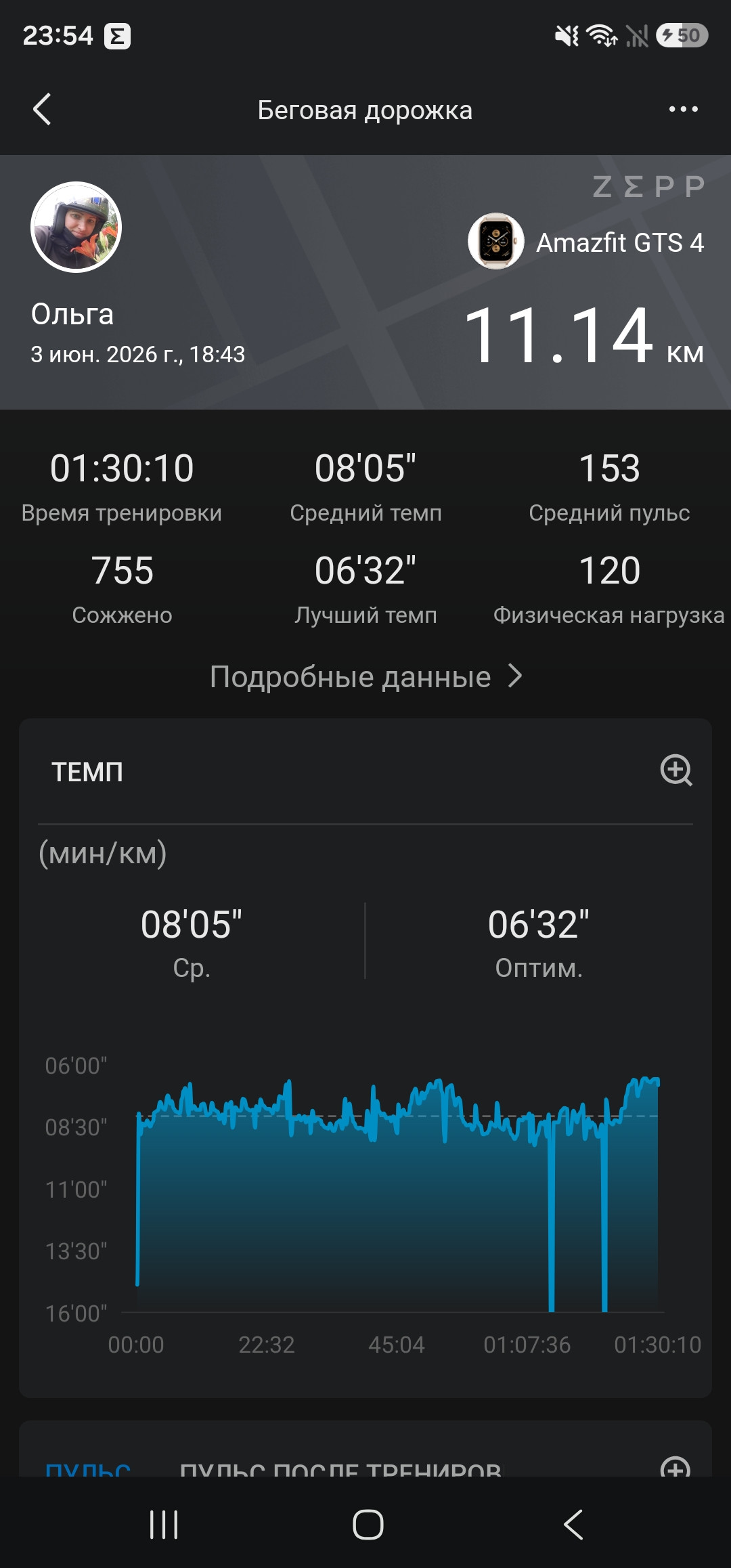Go back using the top-left arrow
The width and height of the screenshot is (731, 1568).
[42, 109]
